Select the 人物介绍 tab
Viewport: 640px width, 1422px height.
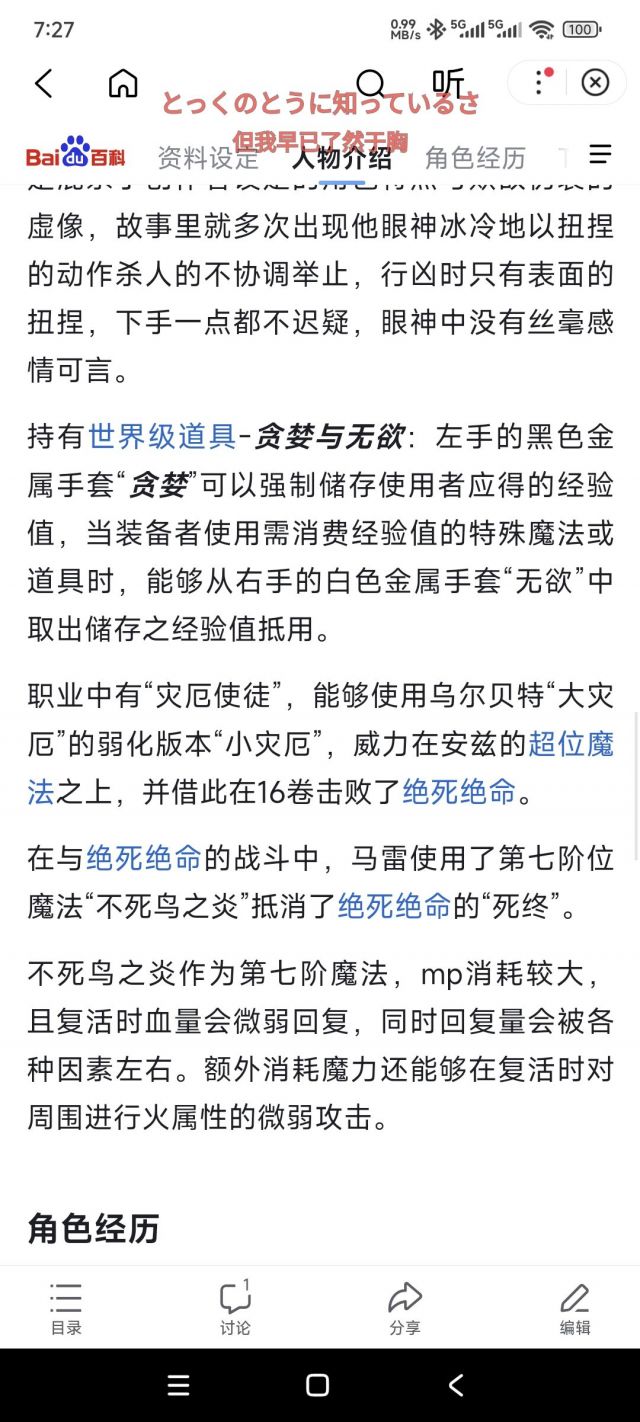[x=341, y=157]
